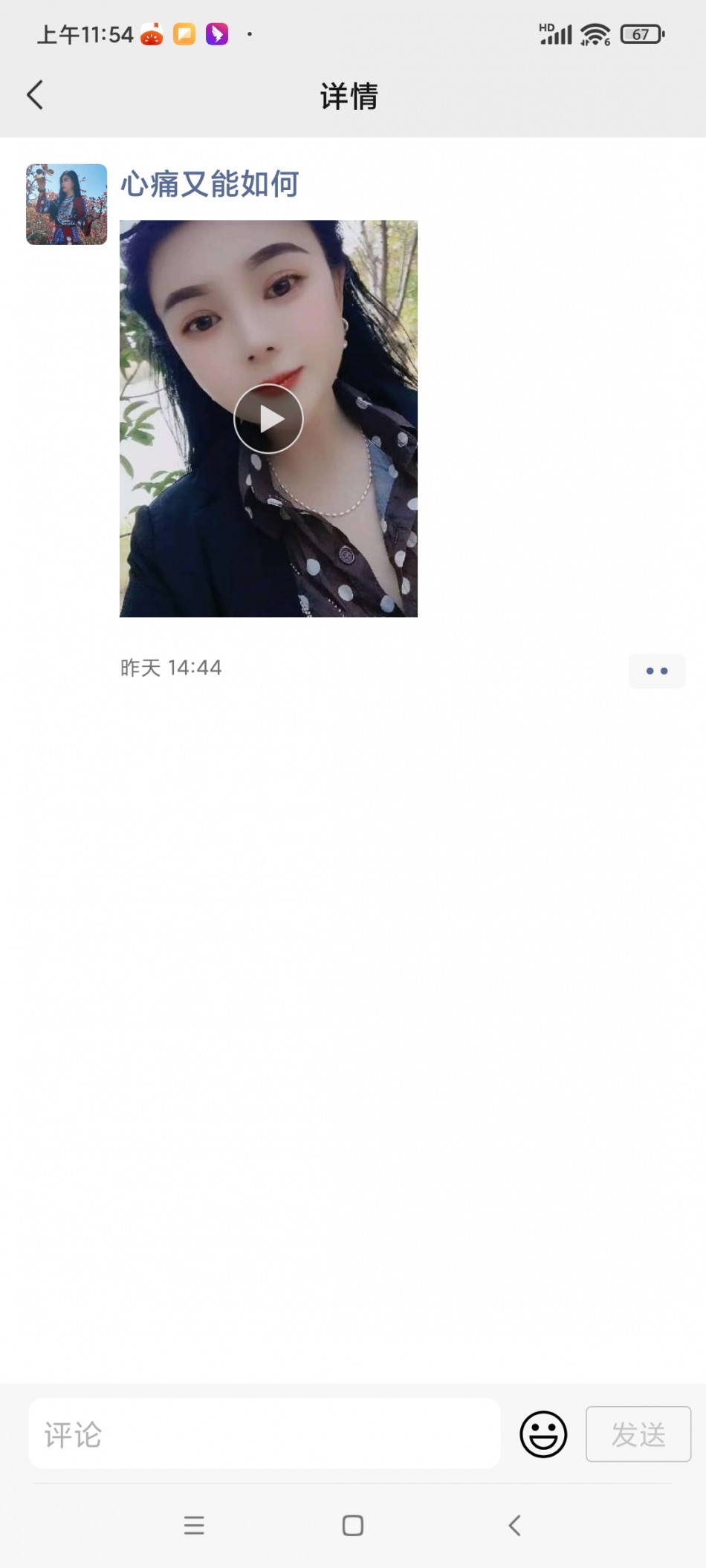Open the two-dot like and comment menu
Image resolution: width=706 pixels, height=1568 pixels.
[x=656, y=671]
